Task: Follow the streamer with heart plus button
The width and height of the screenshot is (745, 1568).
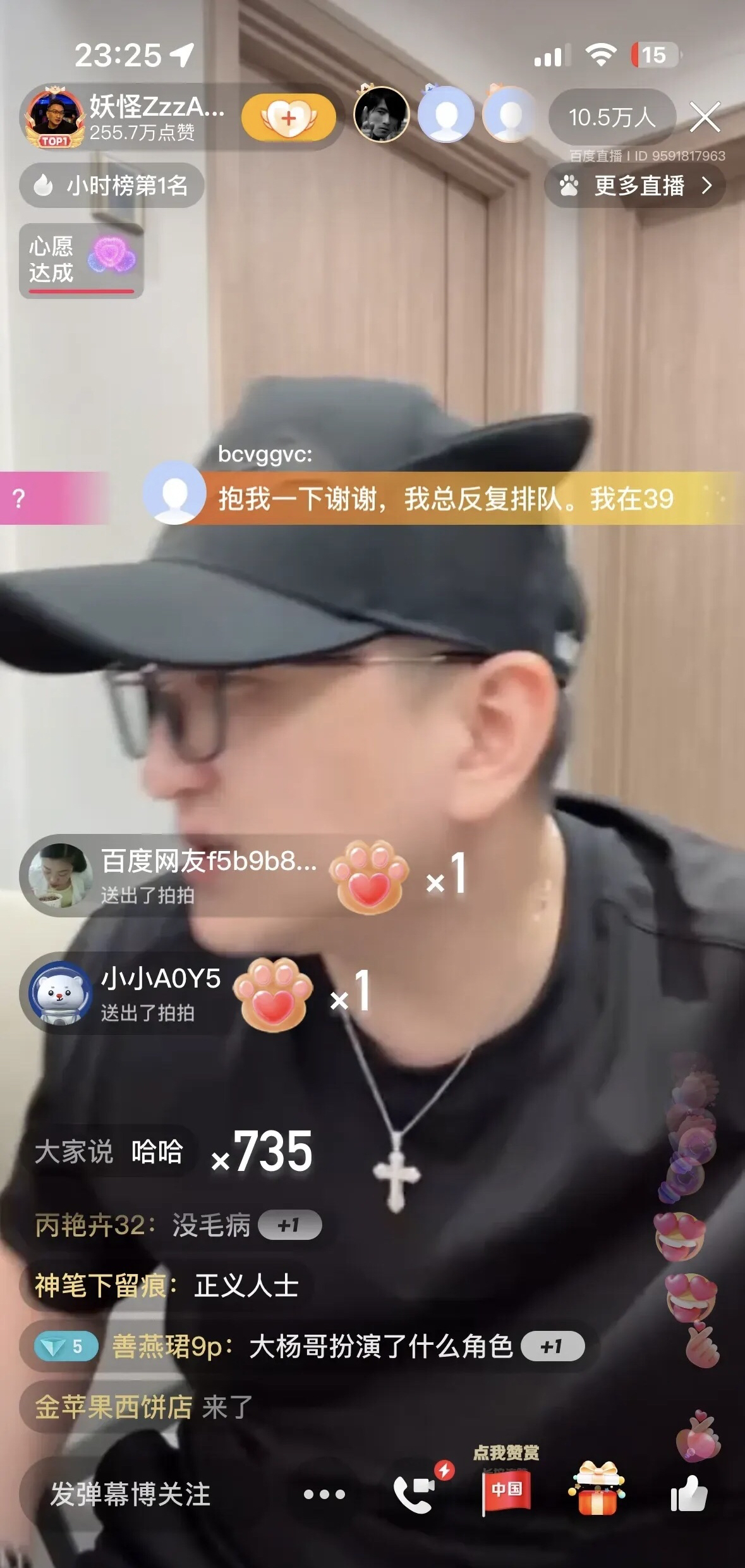Action: click(289, 118)
